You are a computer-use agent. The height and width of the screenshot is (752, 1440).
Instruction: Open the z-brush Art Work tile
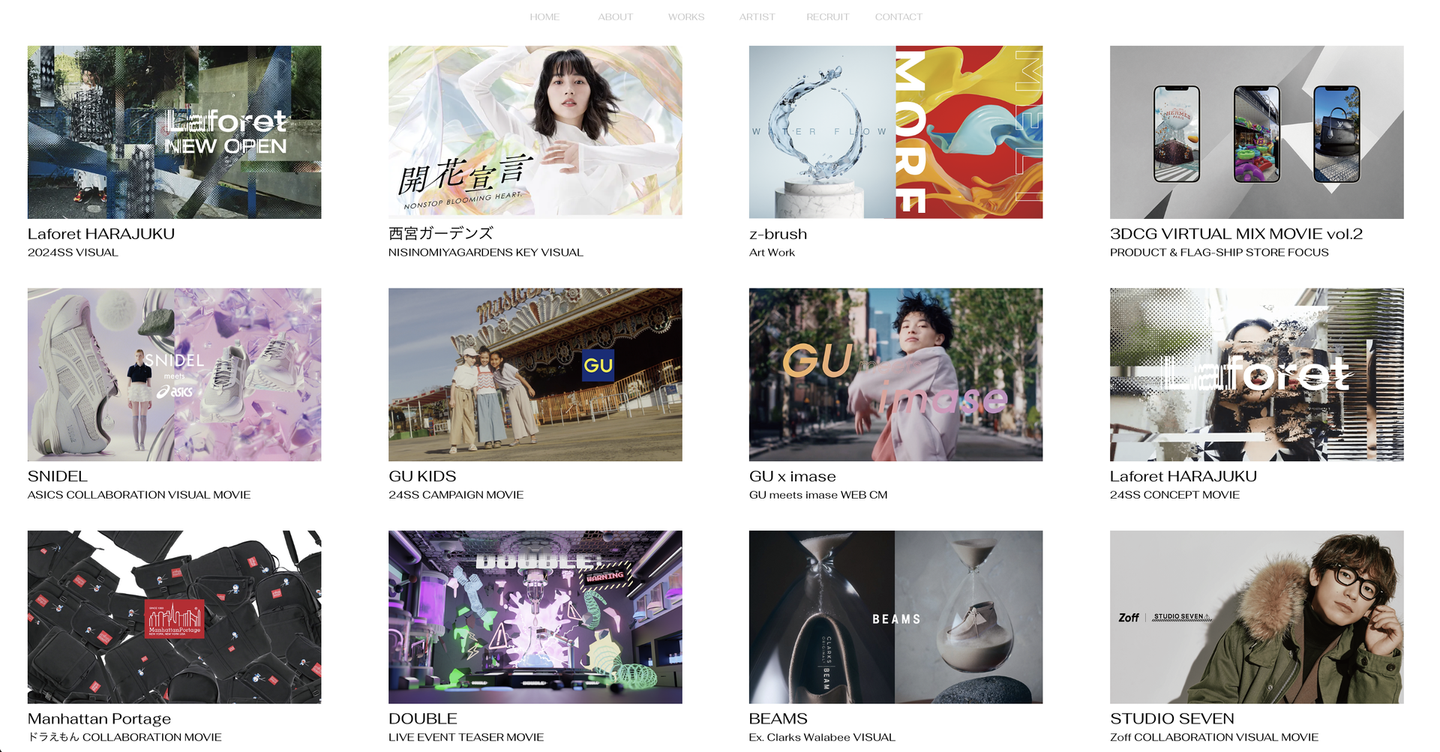(895, 132)
